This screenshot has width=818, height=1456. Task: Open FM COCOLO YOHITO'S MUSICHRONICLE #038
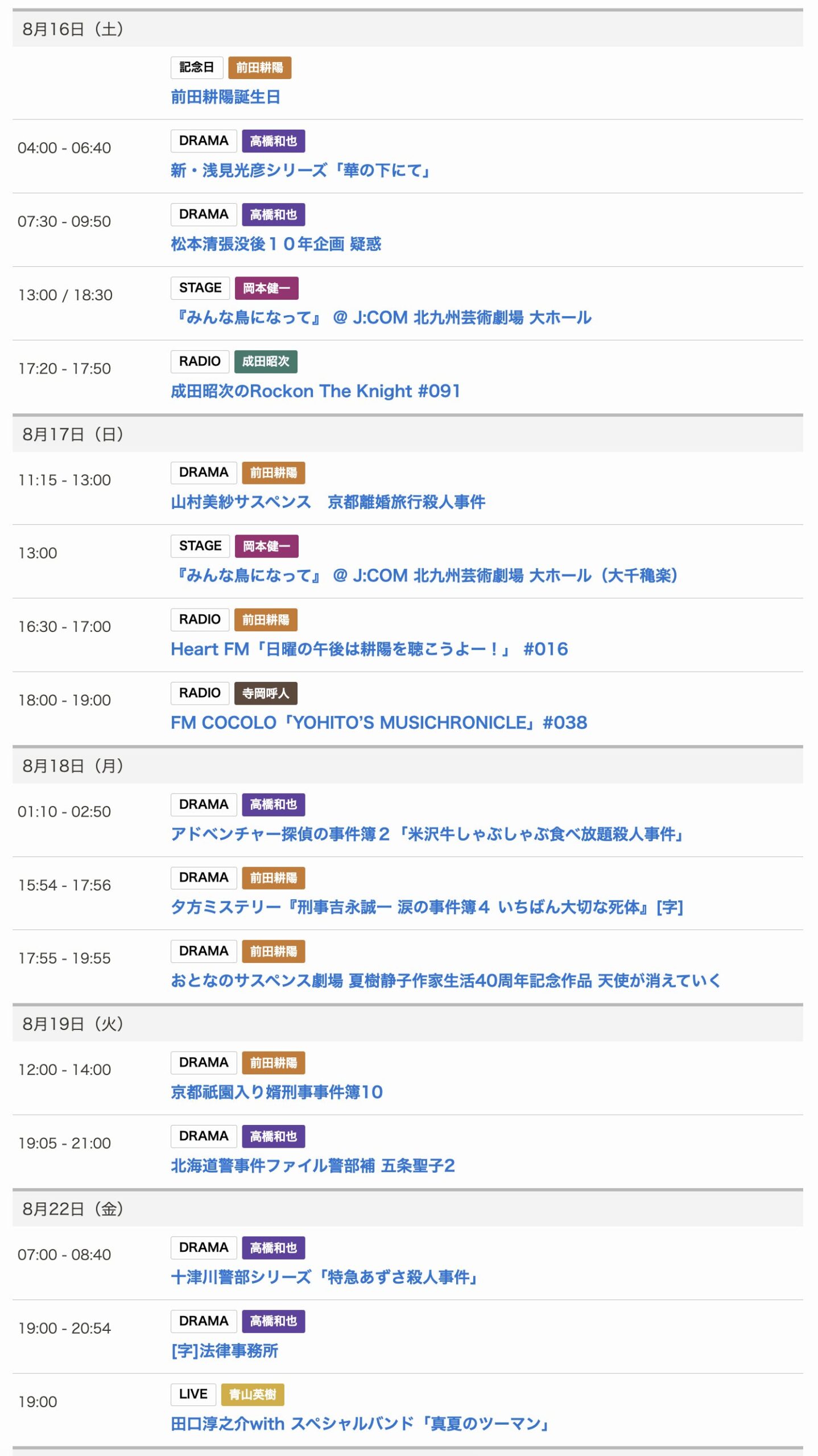click(379, 723)
